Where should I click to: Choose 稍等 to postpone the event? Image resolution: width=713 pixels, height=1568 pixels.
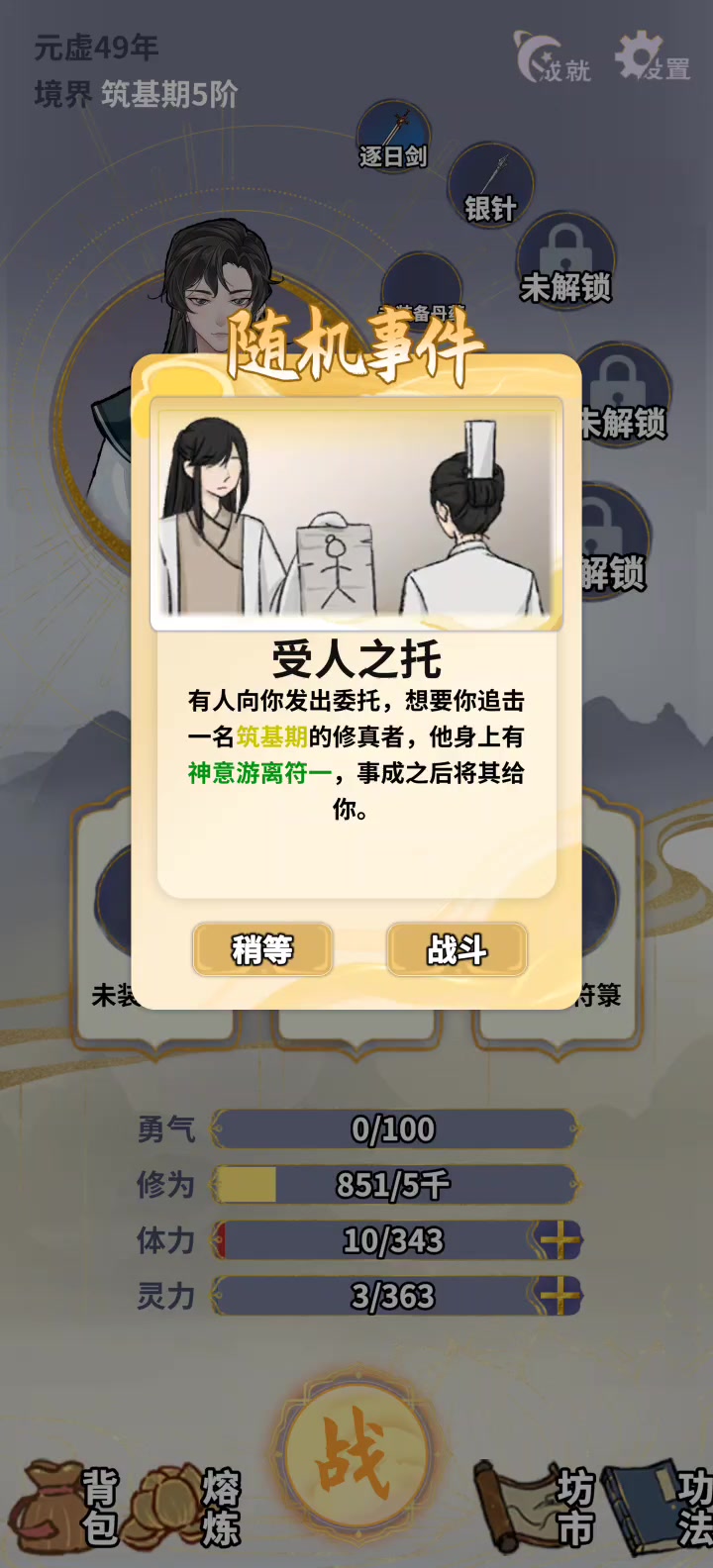click(x=262, y=950)
